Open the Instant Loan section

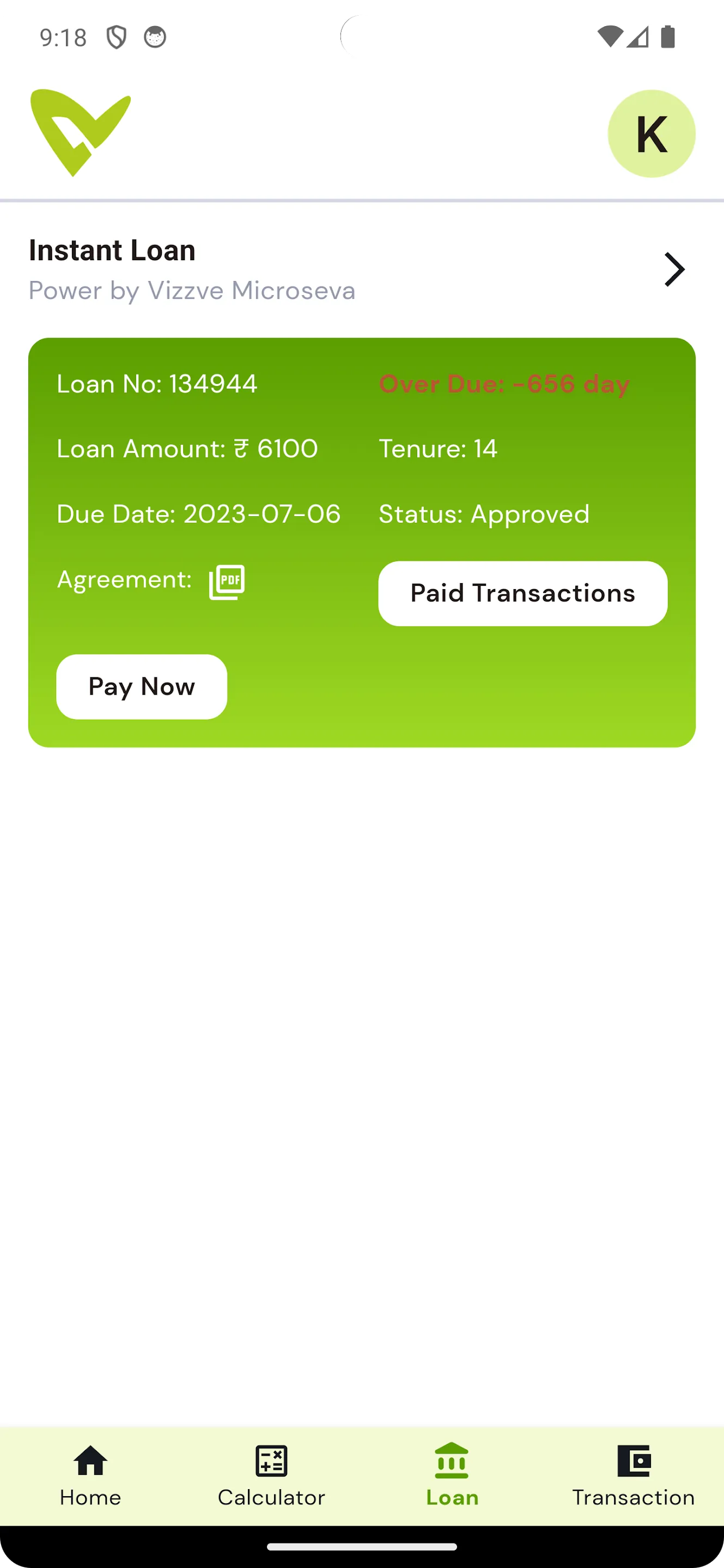coord(112,249)
